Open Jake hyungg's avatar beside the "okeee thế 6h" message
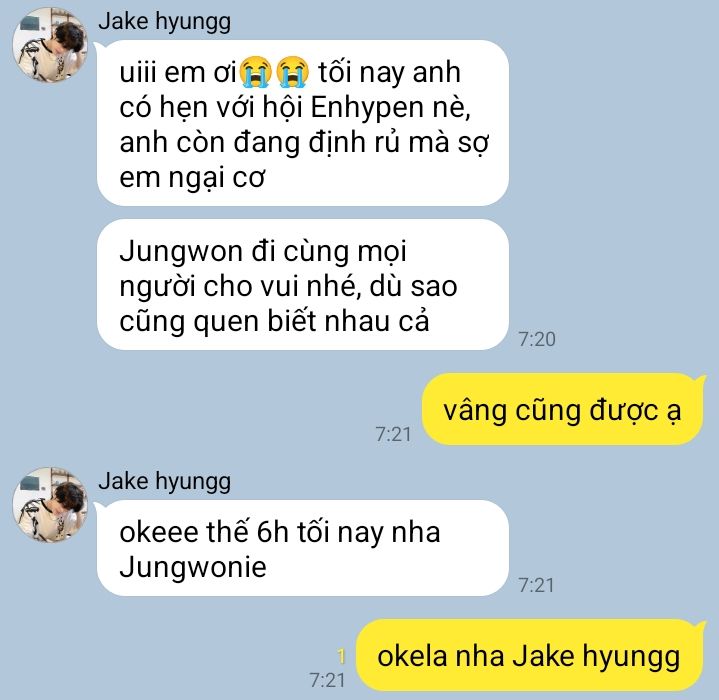This screenshot has height=700, width=719. pos(49,504)
